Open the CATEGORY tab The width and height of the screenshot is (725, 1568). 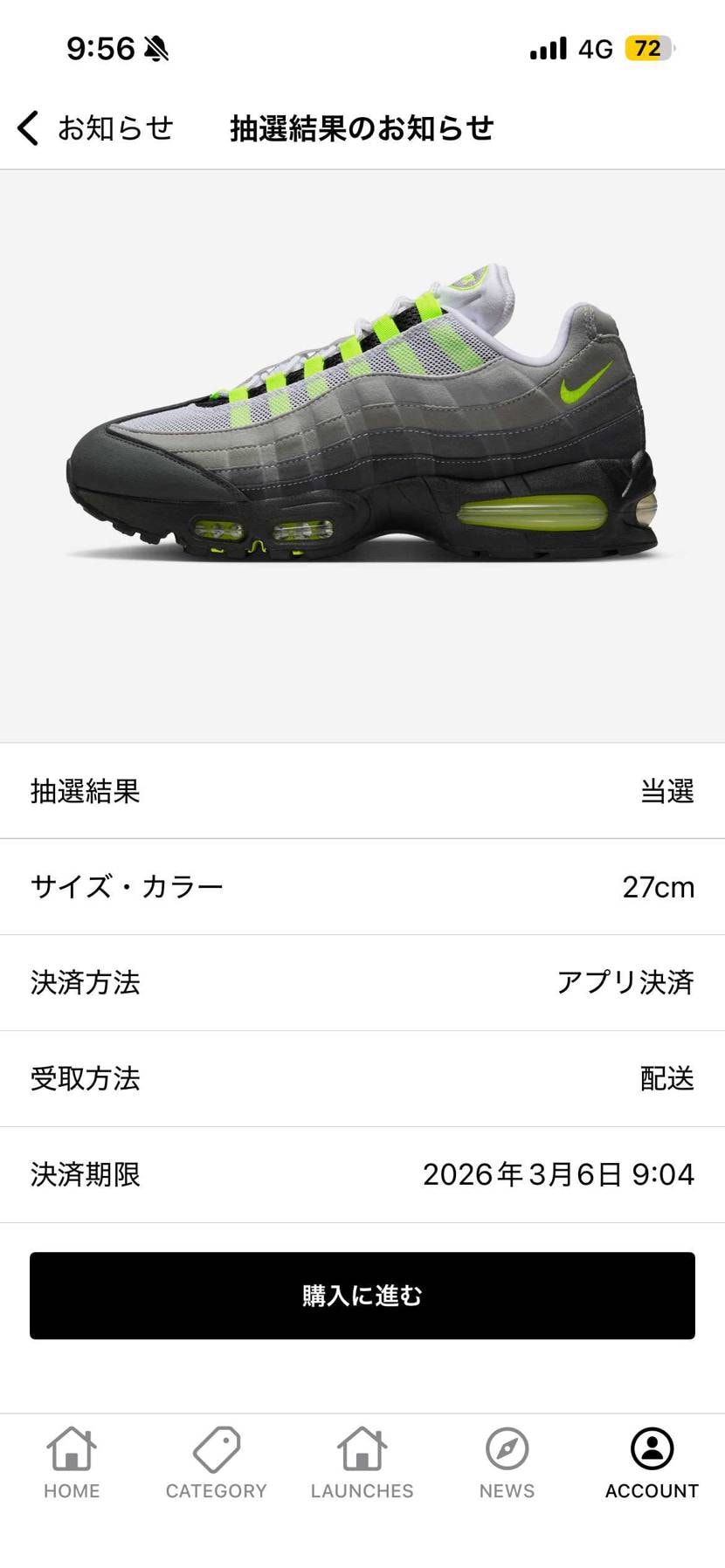[x=217, y=1463]
